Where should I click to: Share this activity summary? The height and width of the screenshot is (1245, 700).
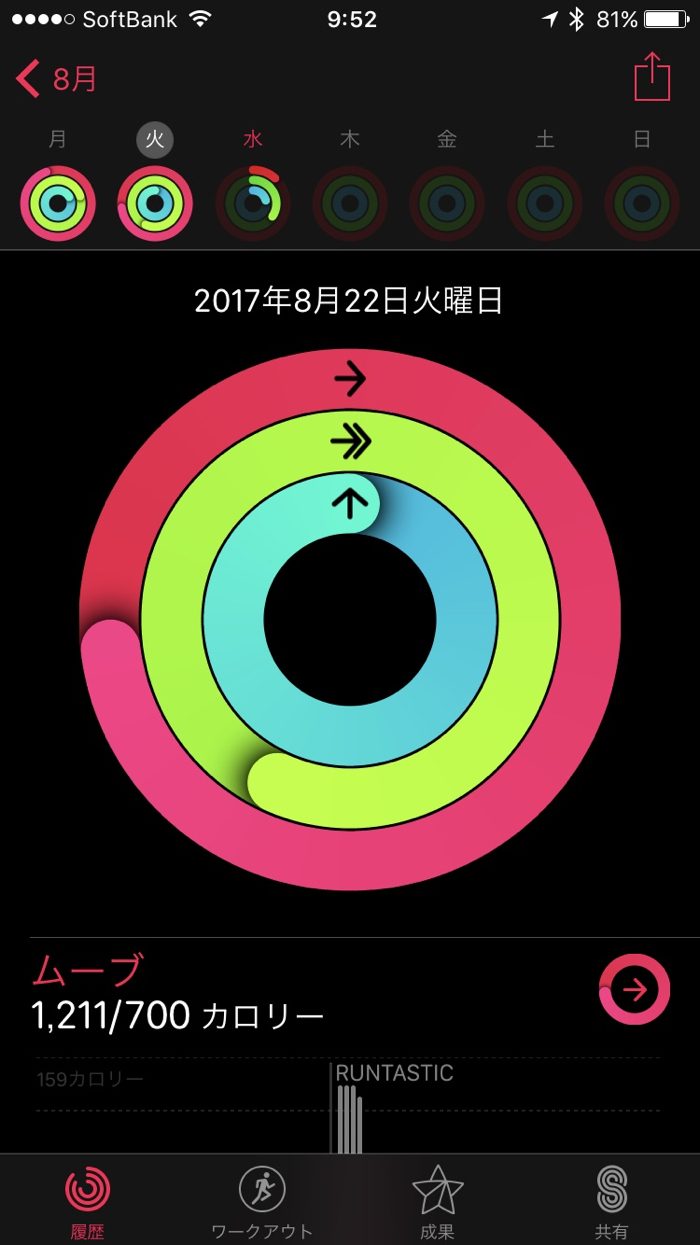651,77
